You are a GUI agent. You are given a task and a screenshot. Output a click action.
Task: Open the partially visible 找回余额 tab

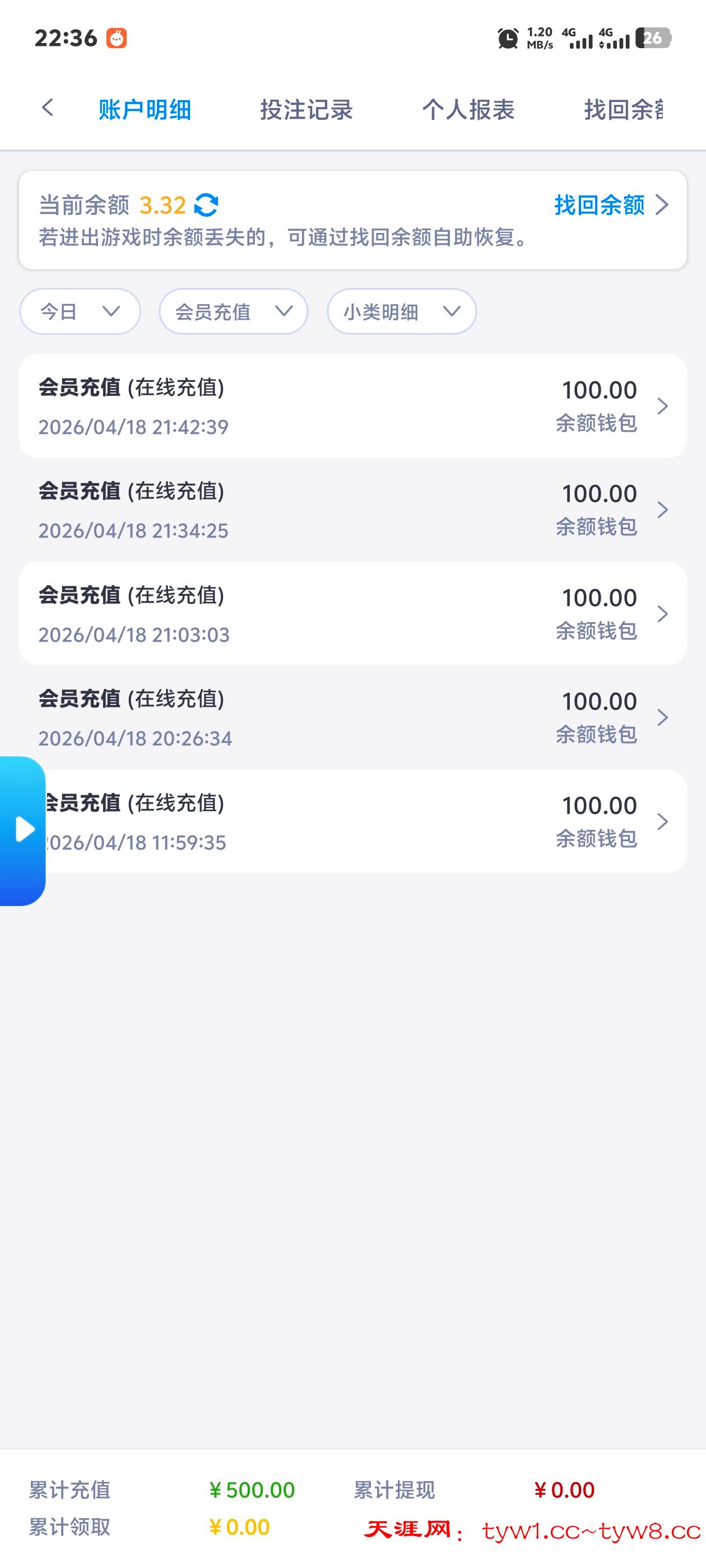click(x=624, y=110)
